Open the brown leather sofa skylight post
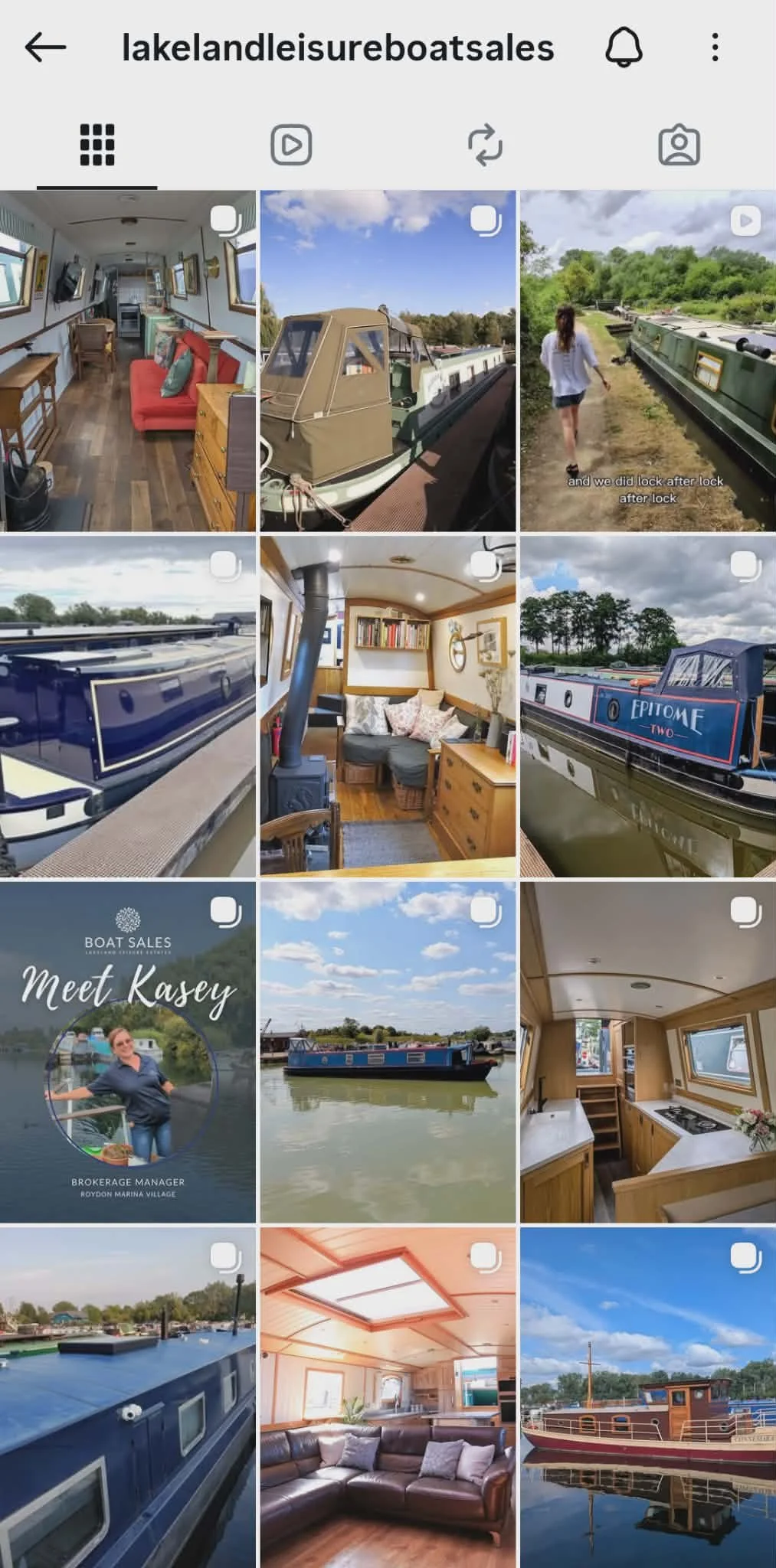This screenshot has height=1568, width=776. [388, 1398]
